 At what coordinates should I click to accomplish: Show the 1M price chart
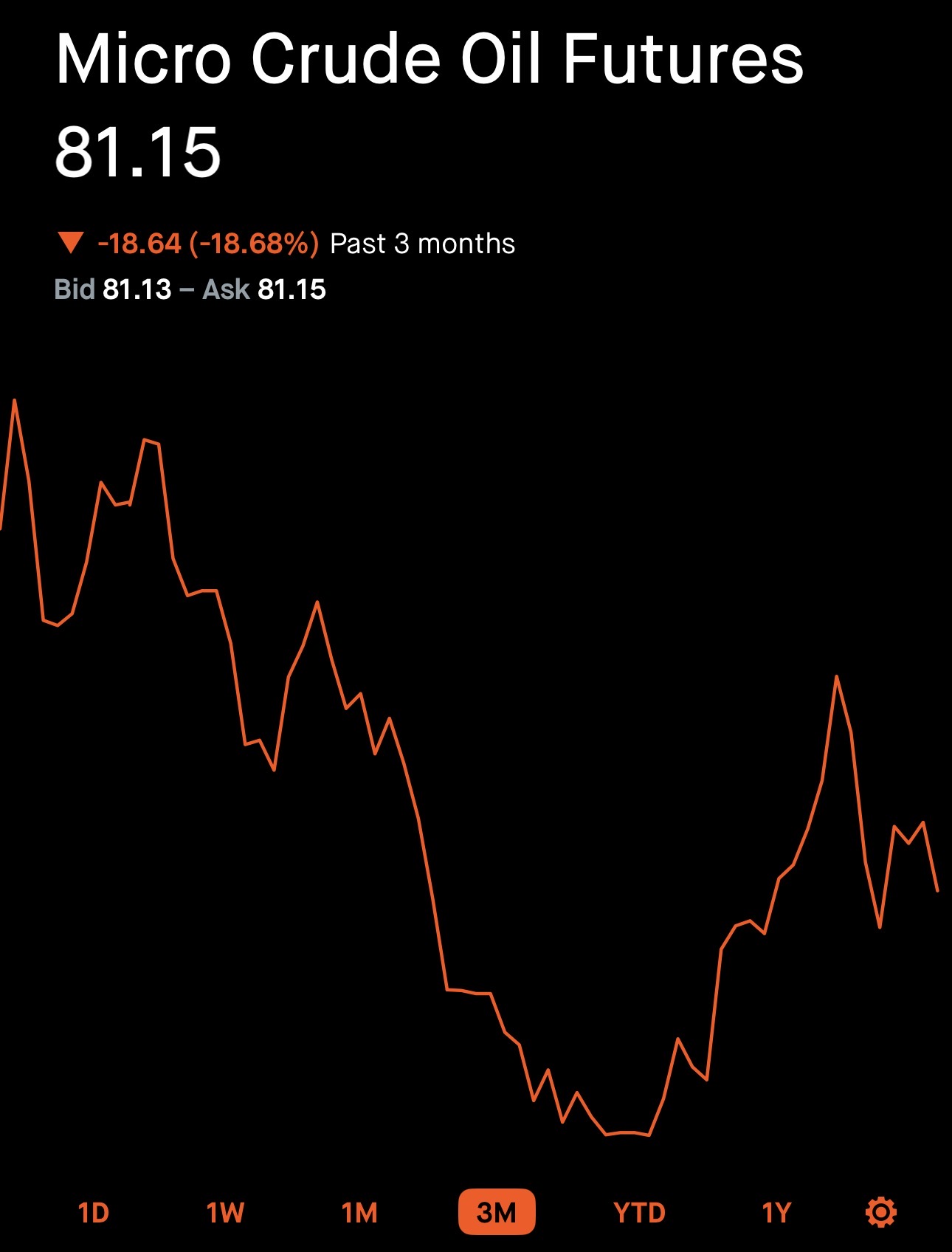[359, 1212]
